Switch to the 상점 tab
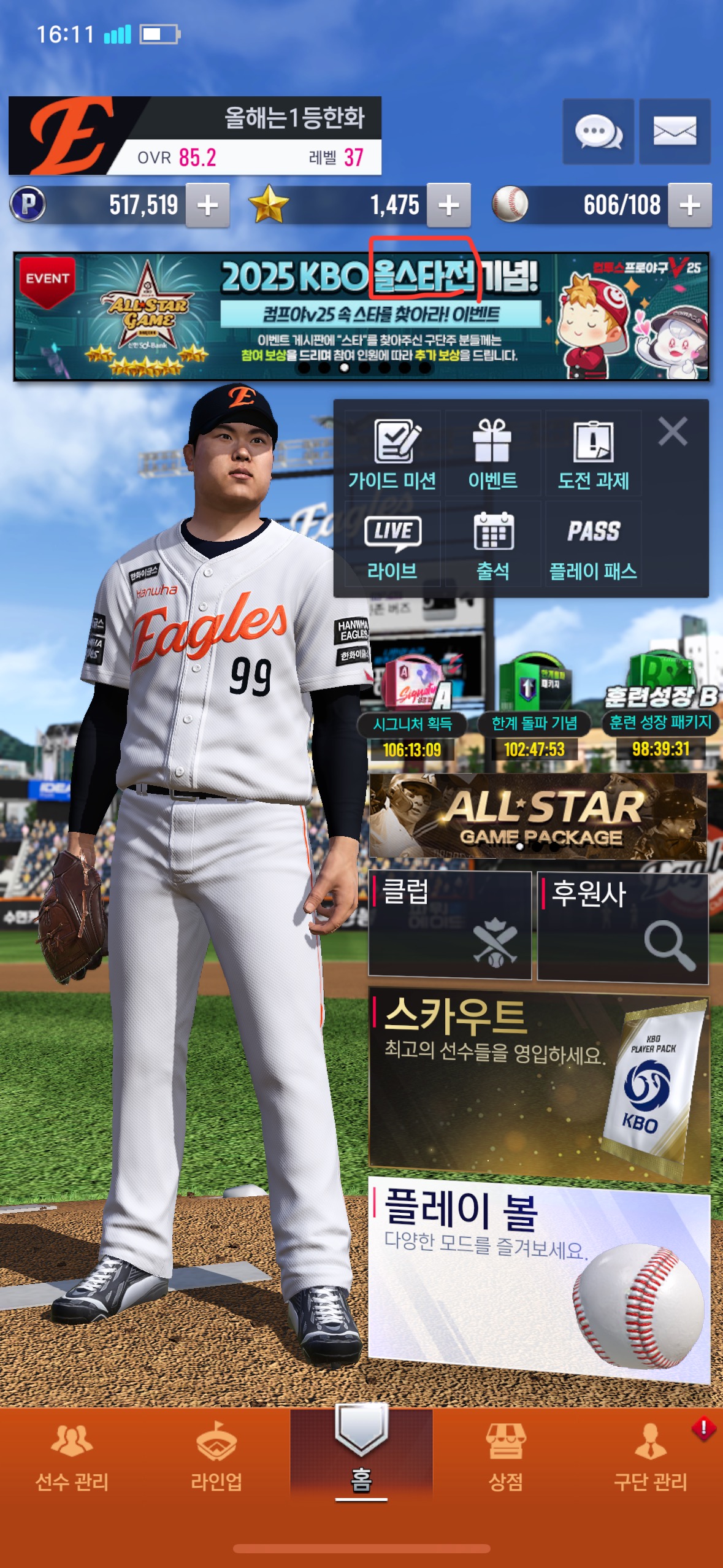Viewport: 723px width, 1568px height. coord(506,1458)
